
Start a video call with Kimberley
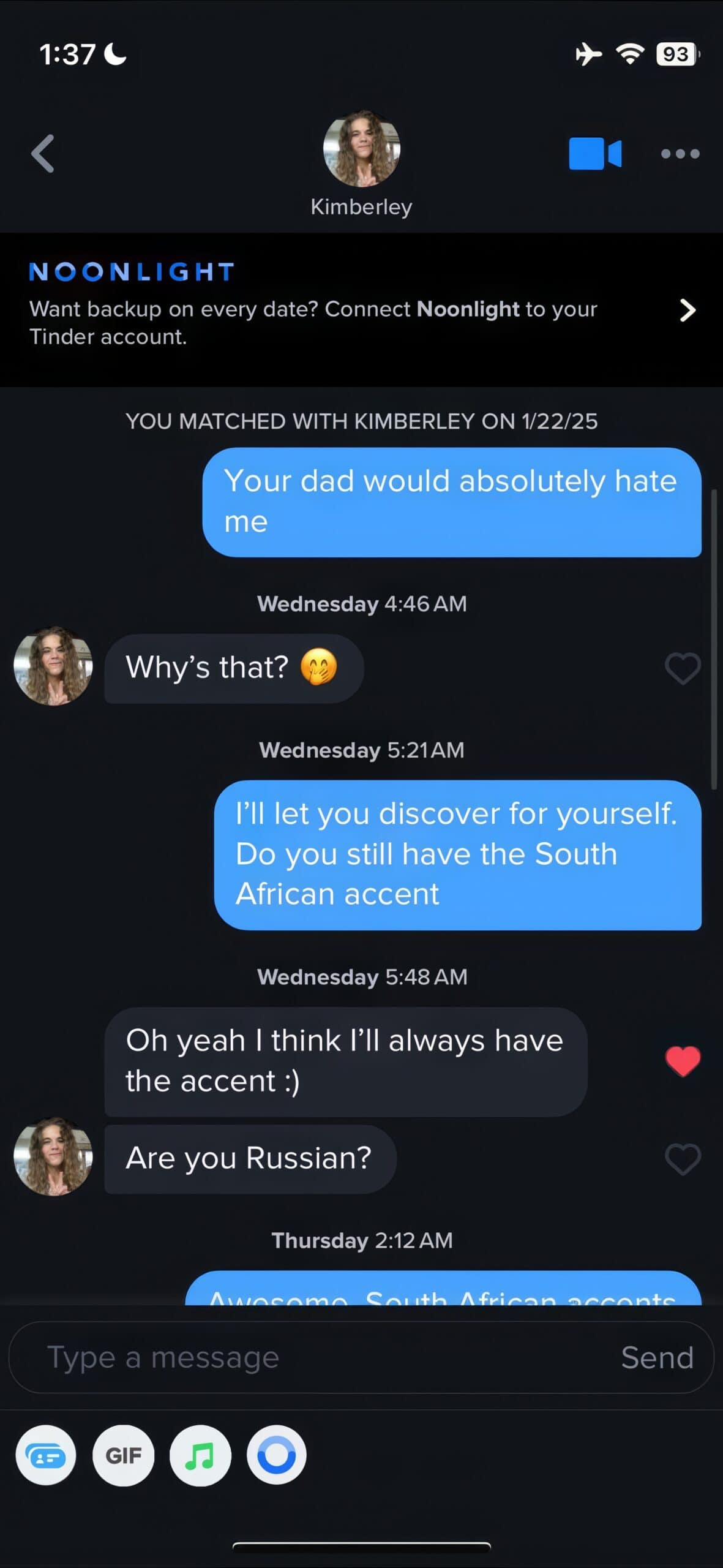594,154
